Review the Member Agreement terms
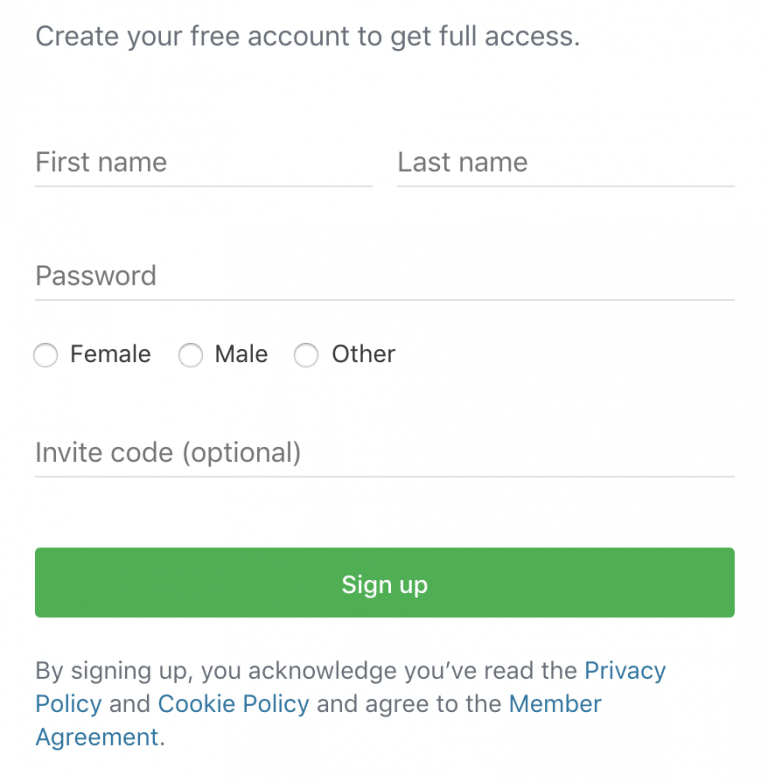 (554, 704)
